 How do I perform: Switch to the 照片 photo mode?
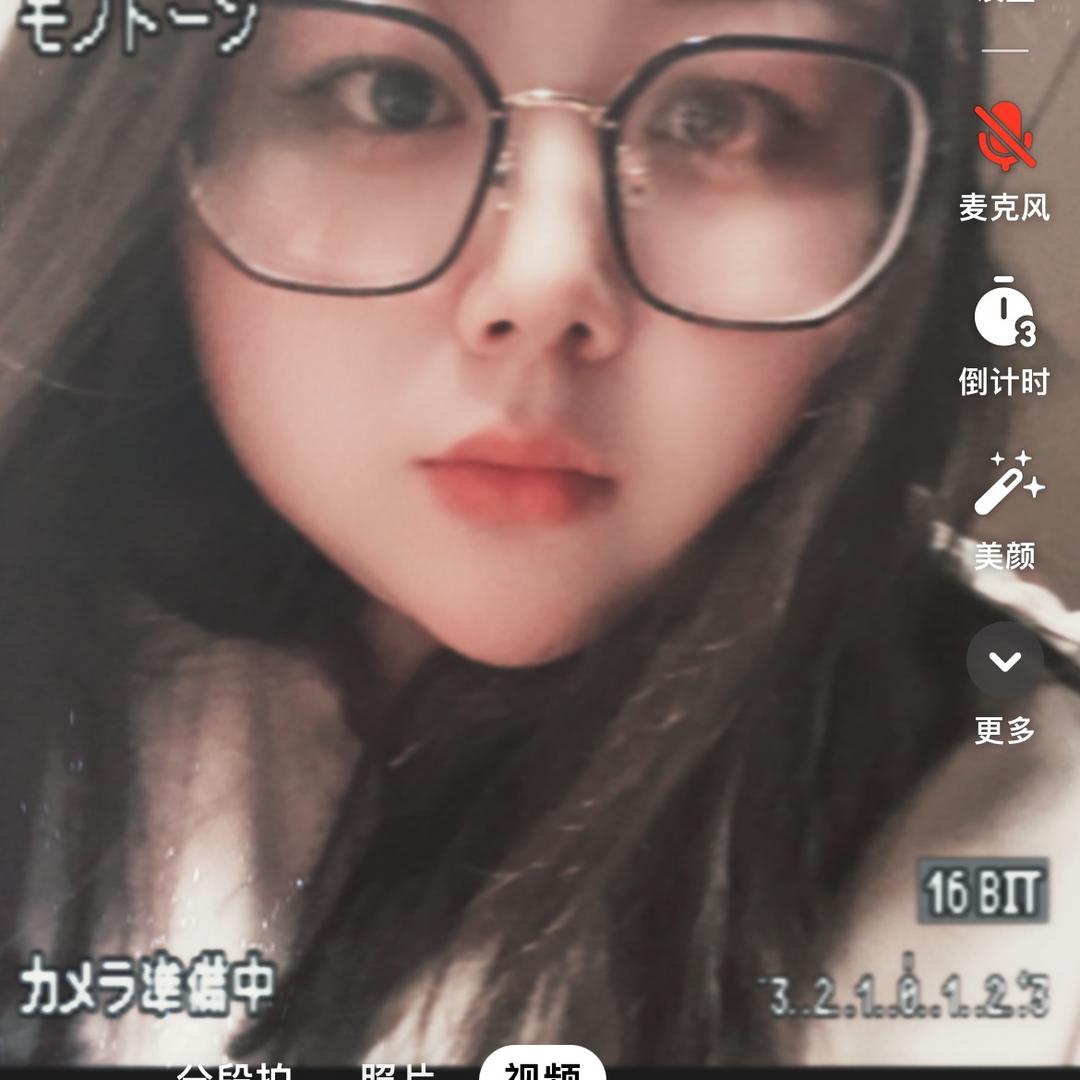(x=397, y=1070)
